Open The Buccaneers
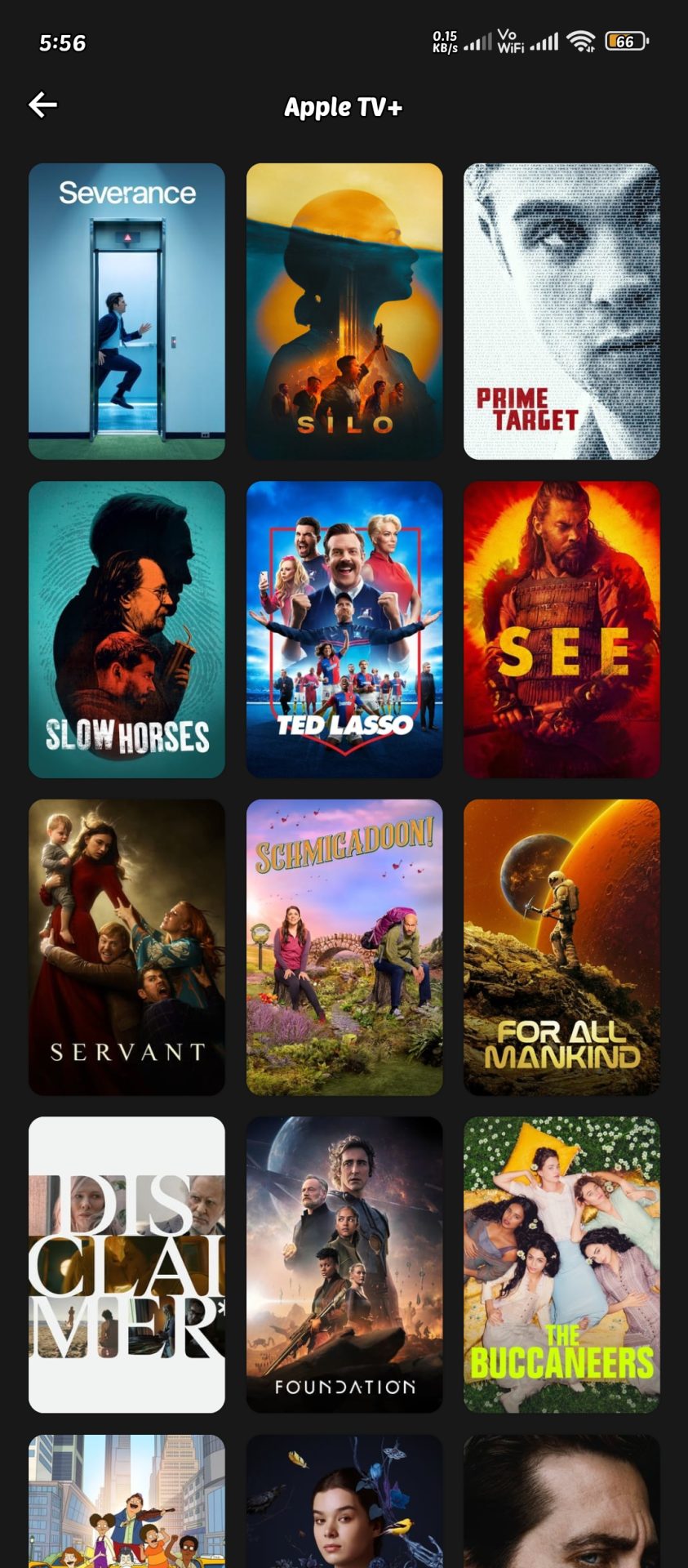Screen dimensions: 688x1568 pyautogui.click(x=561, y=1264)
